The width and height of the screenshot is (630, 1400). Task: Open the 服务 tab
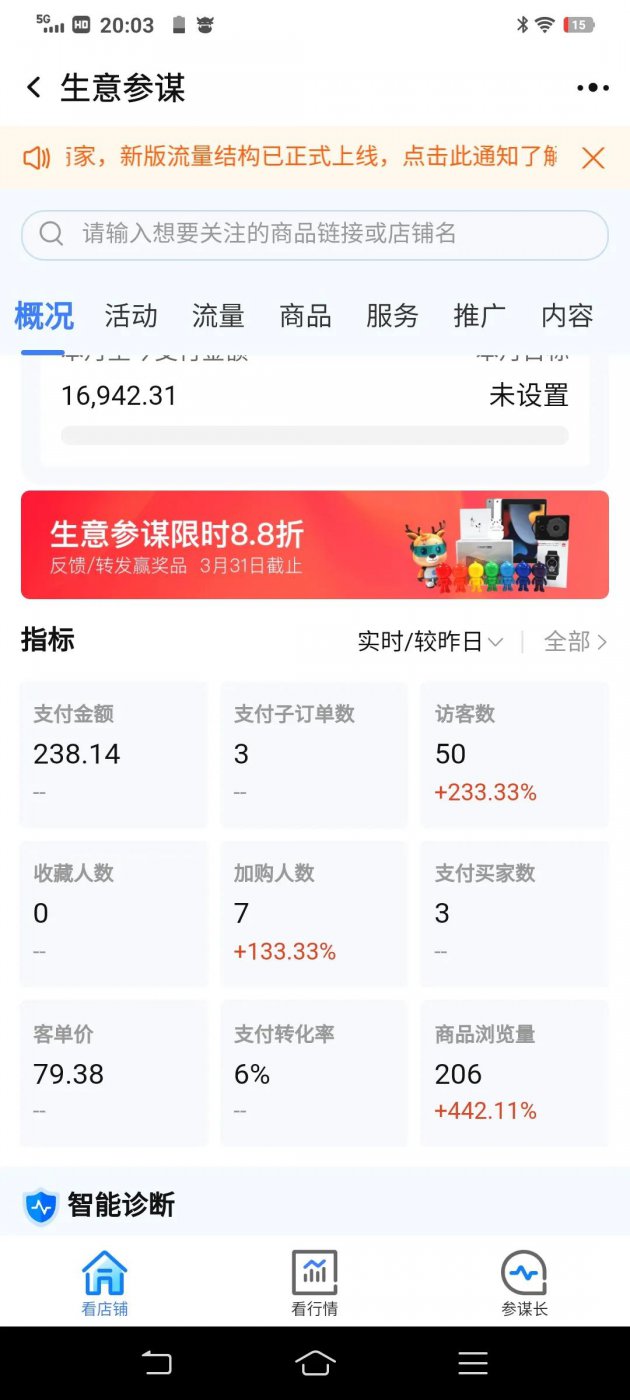pos(392,316)
